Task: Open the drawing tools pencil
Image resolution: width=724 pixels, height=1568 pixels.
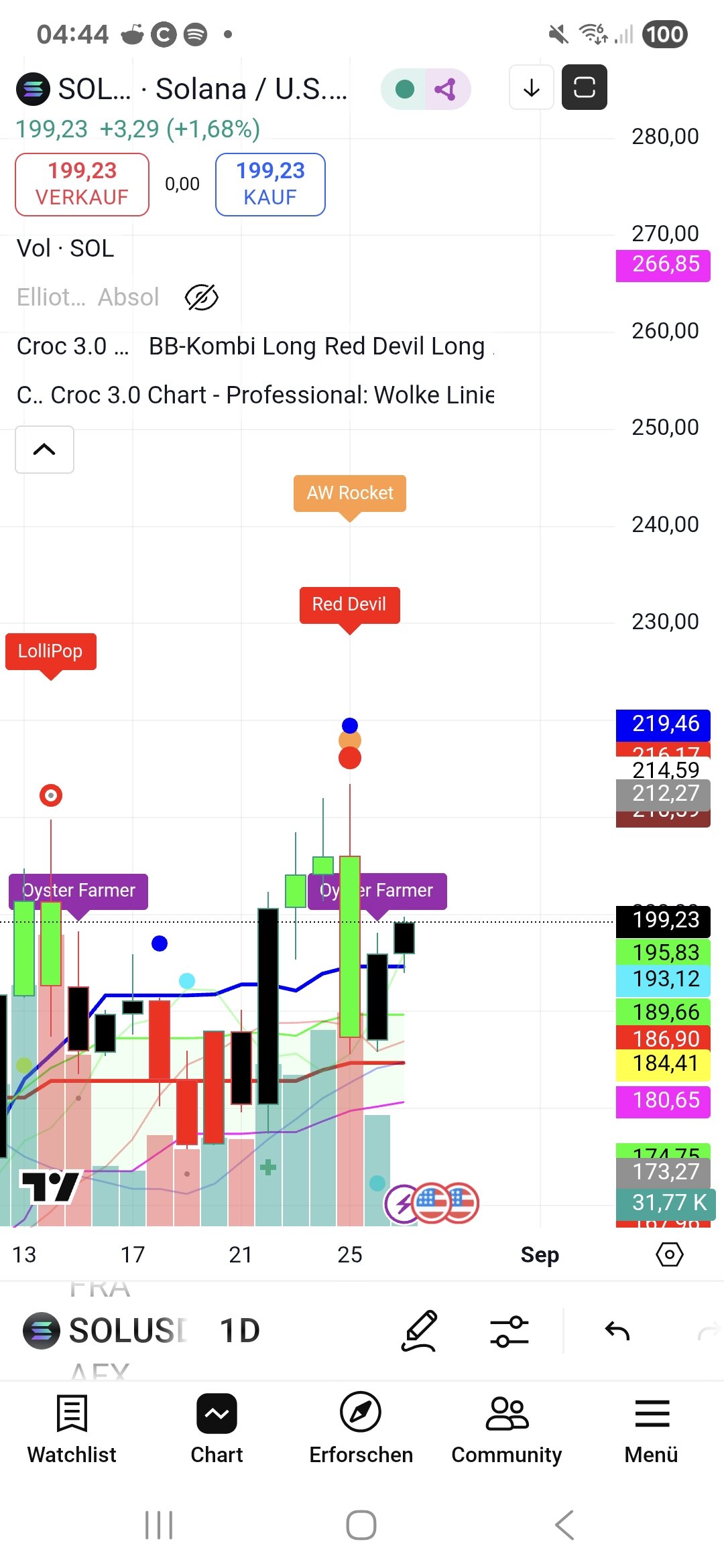Action: pos(420,1330)
